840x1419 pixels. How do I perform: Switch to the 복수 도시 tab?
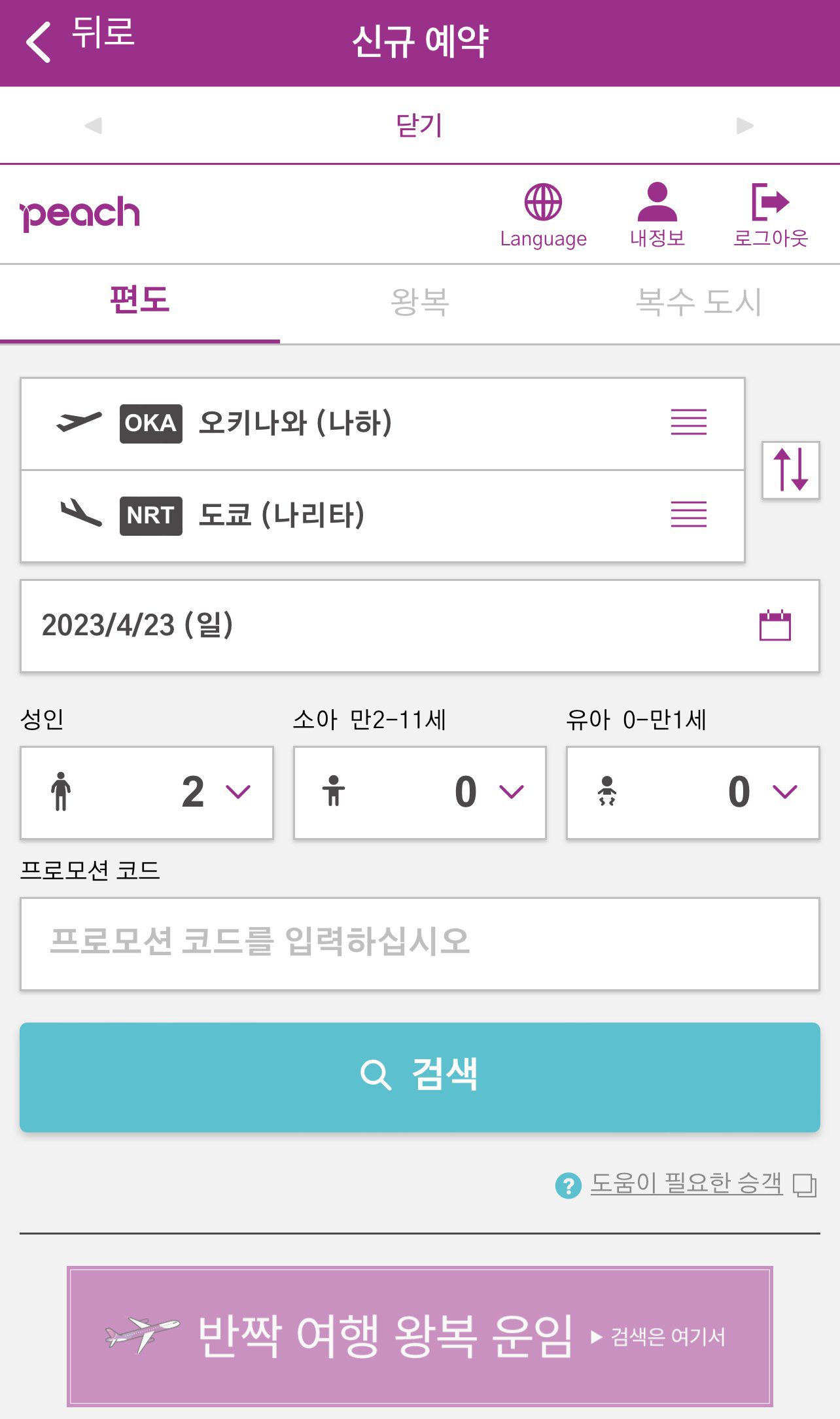[x=699, y=302]
